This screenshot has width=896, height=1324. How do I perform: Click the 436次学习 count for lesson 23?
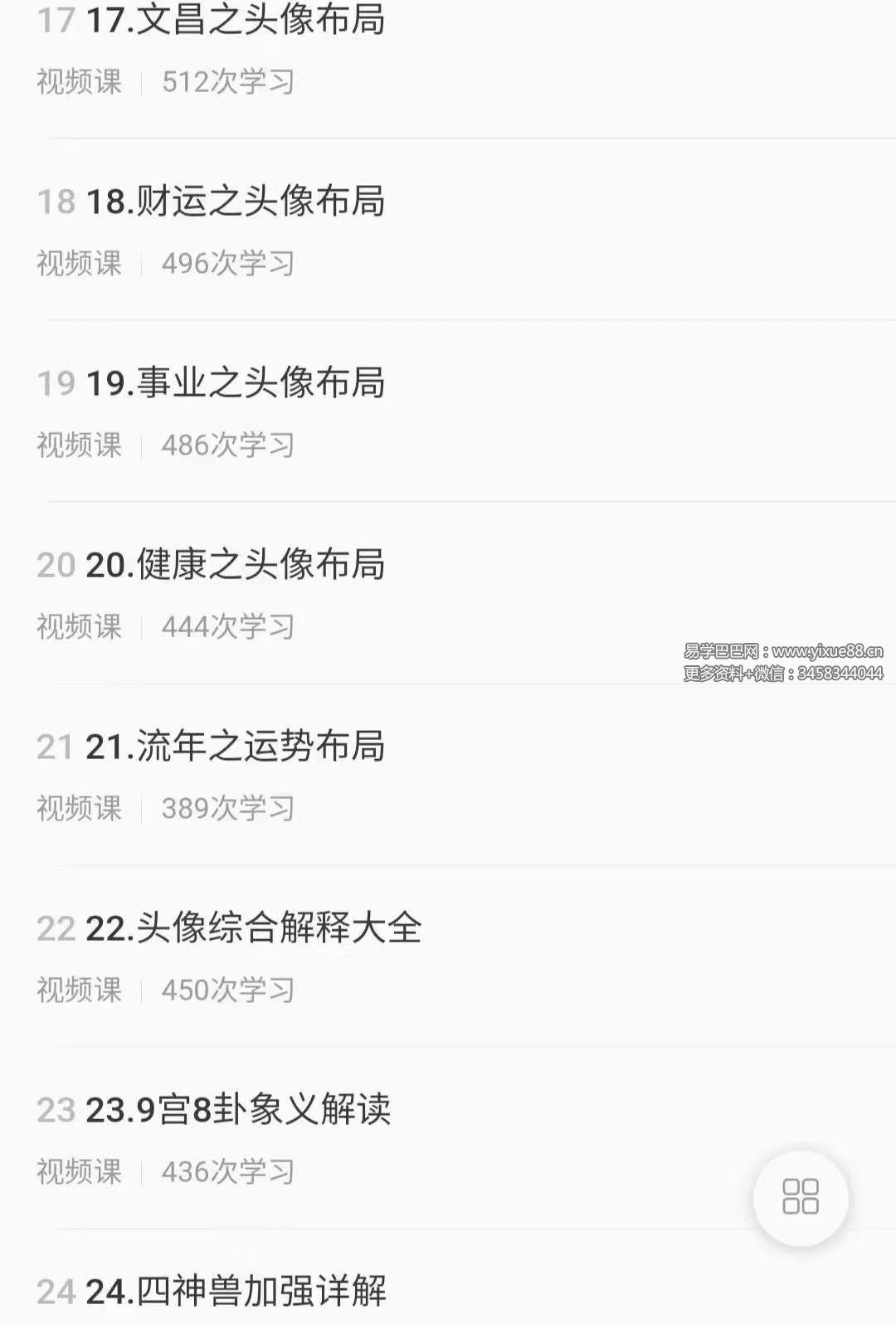[x=230, y=1171]
